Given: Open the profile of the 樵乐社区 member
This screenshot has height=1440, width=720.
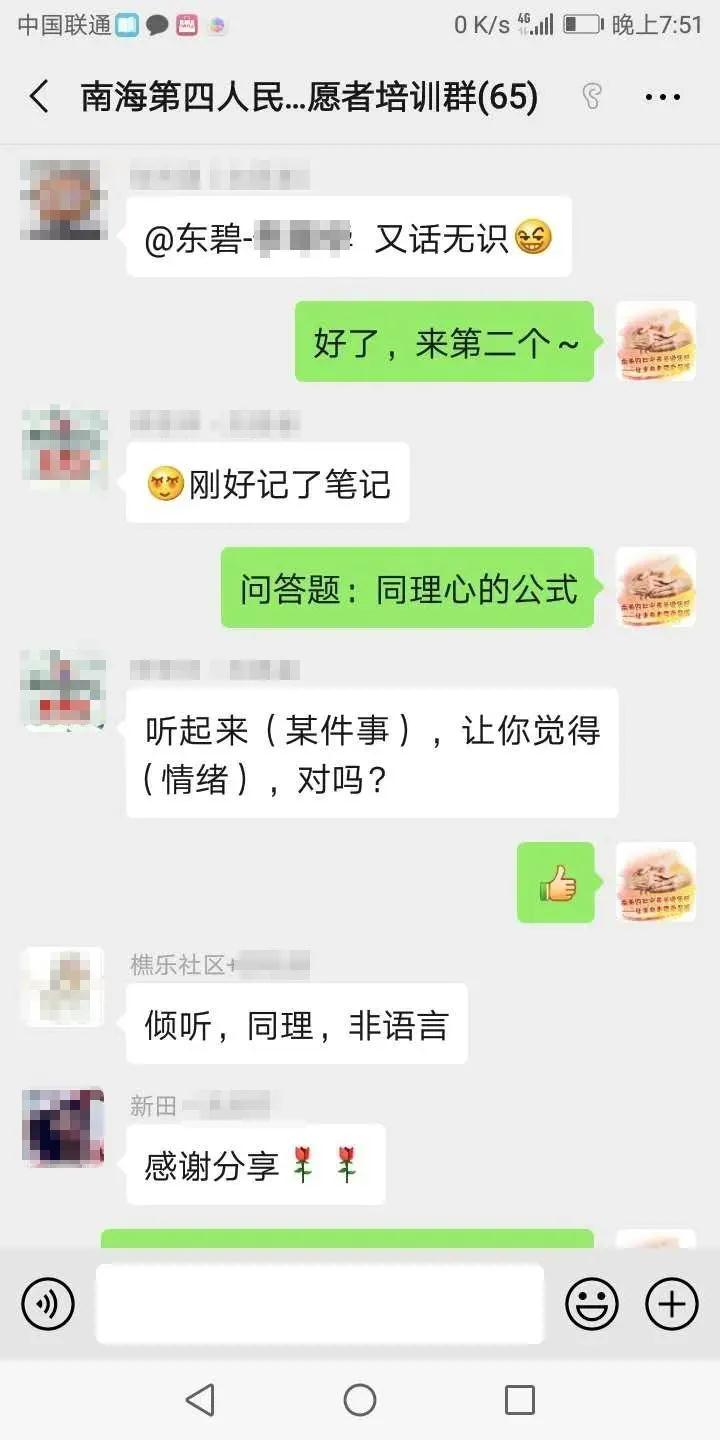Looking at the screenshot, I should click(x=63, y=987).
